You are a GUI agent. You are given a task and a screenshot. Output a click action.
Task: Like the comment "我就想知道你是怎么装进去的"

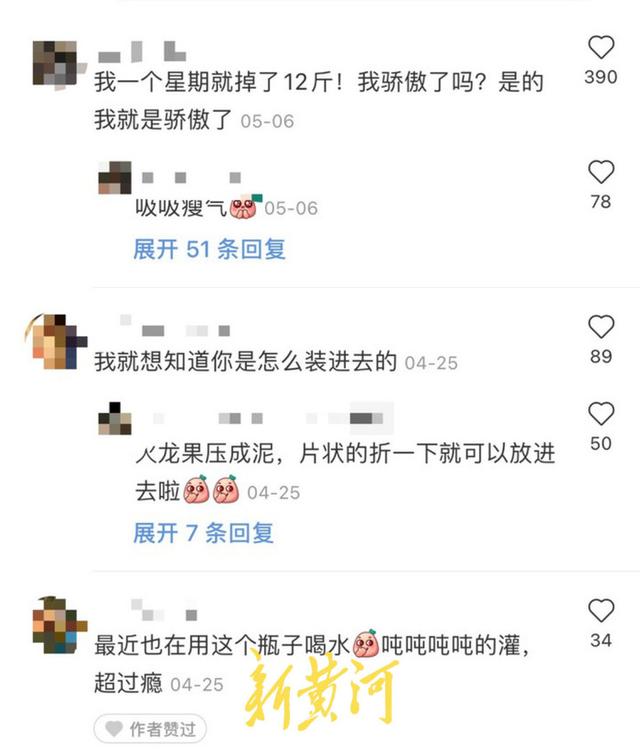tap(601, 326)
